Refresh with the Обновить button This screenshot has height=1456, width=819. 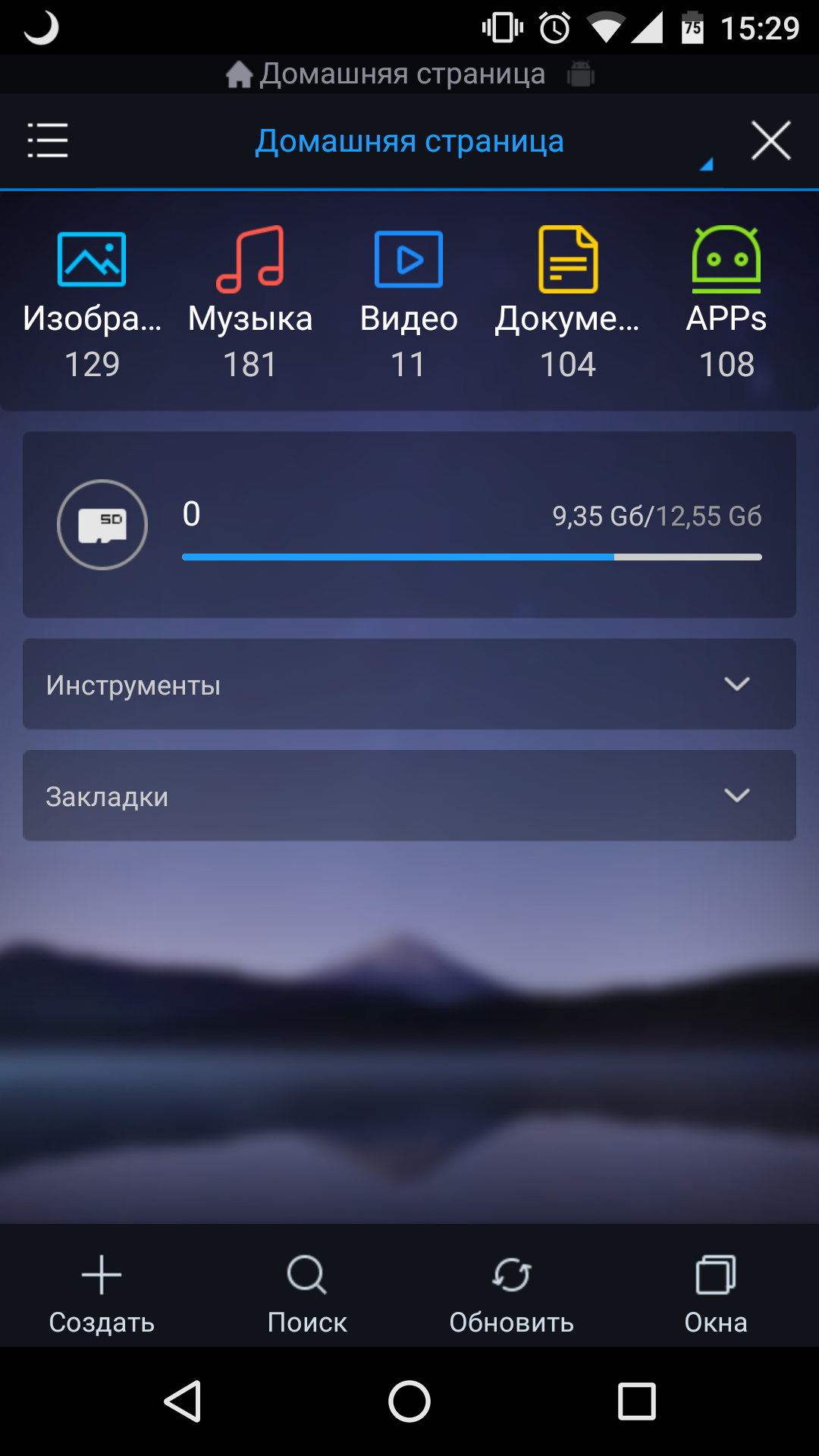tap(512, 1294)
